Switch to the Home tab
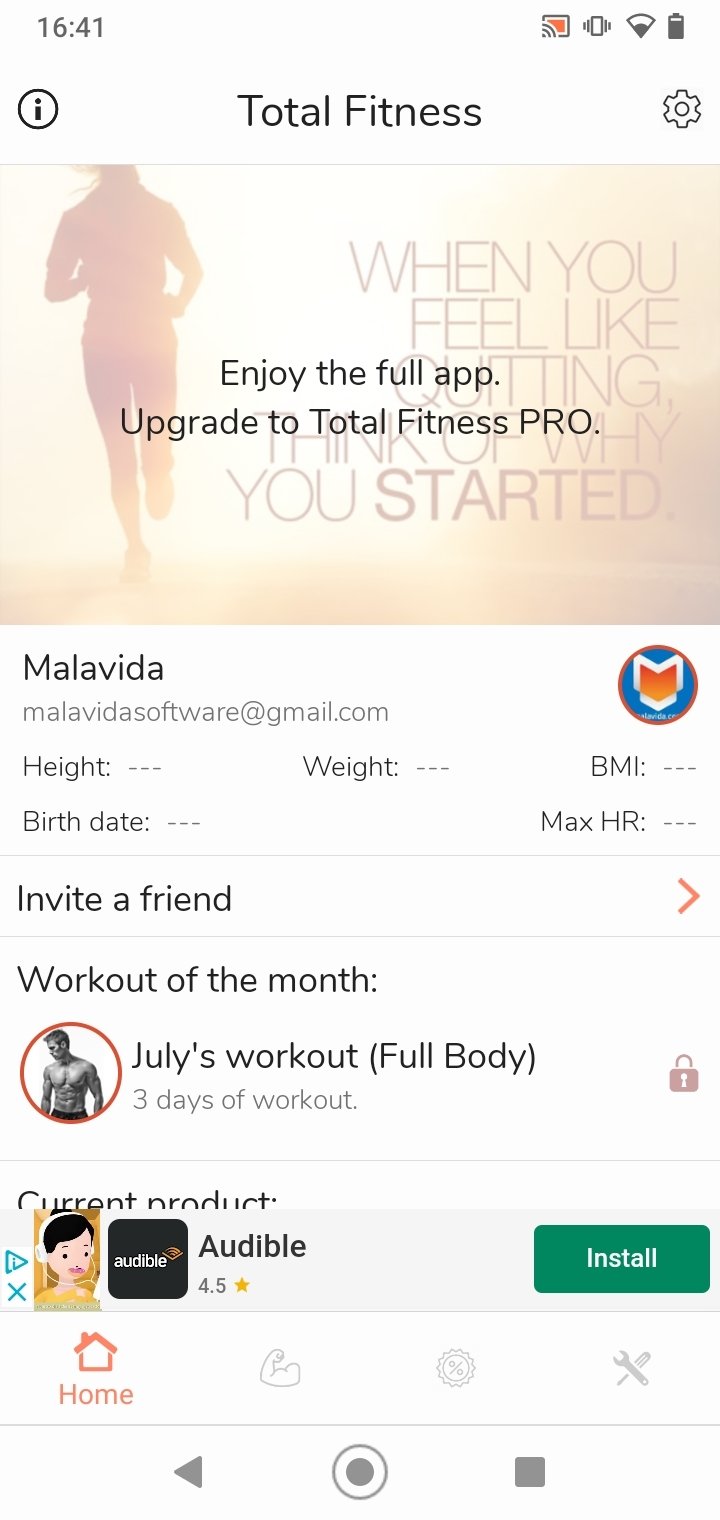 (x=96, y=1370)
